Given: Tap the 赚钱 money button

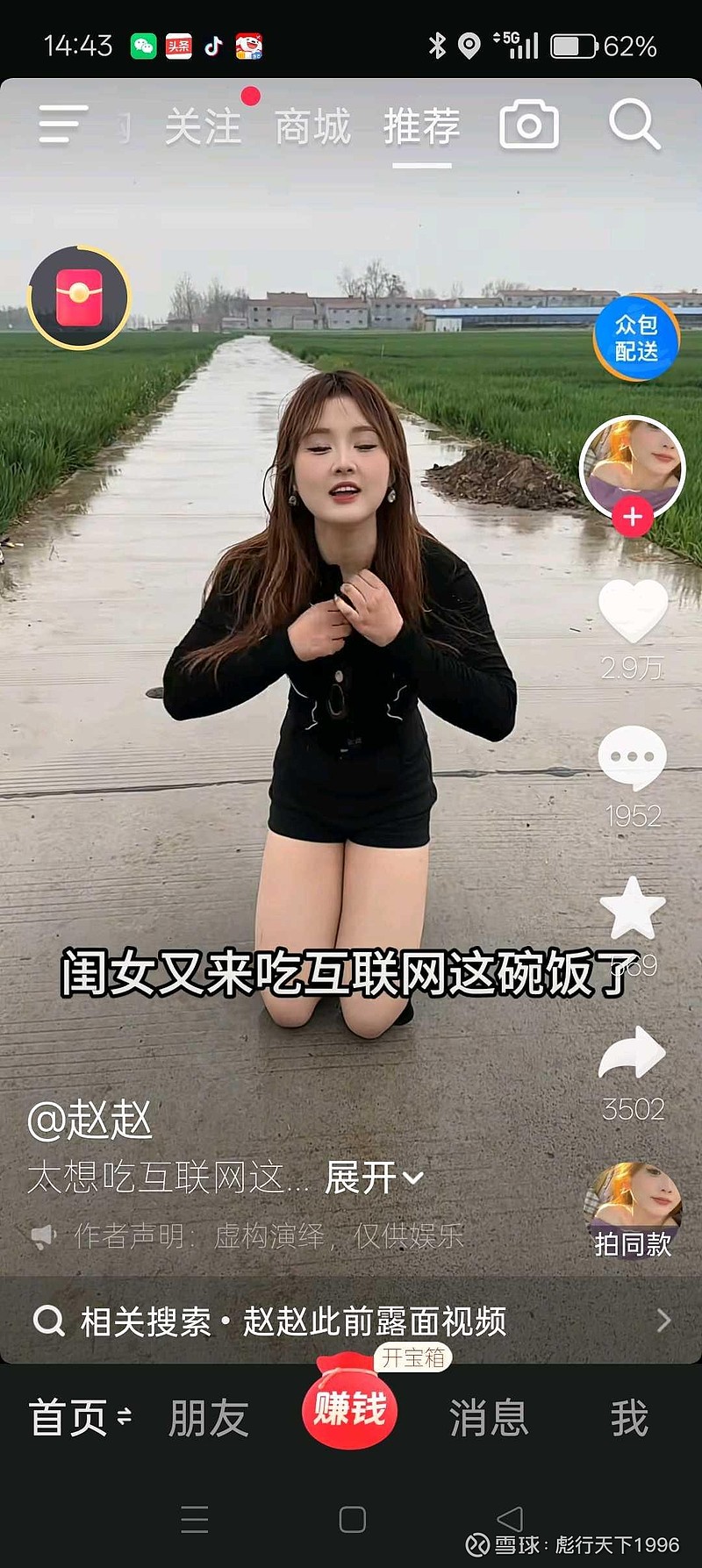Looking at the screenshot, I should pyautogui.click(x=349, y=1414).
